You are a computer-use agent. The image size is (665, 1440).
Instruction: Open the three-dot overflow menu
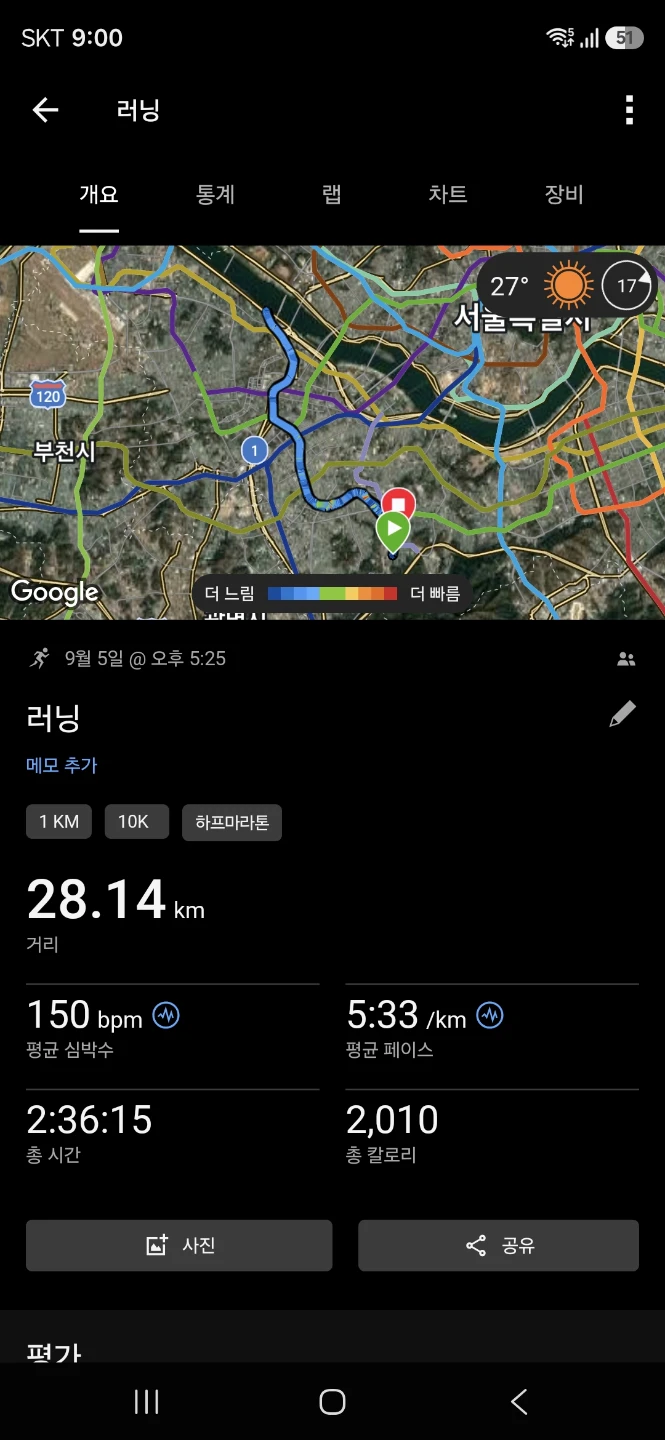tap(629, 110)
